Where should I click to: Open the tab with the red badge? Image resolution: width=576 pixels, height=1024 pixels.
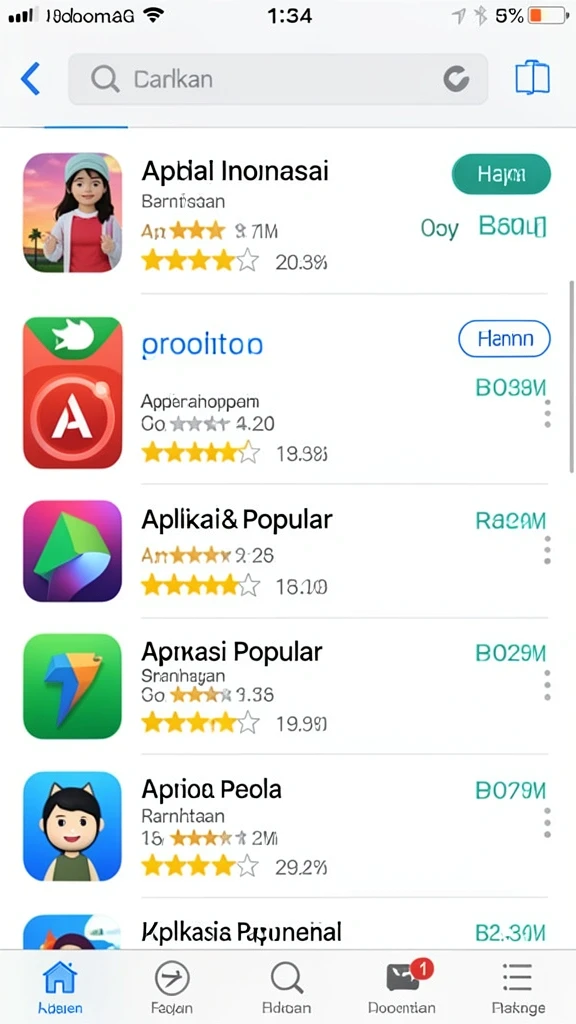click(x=403, y=987)
